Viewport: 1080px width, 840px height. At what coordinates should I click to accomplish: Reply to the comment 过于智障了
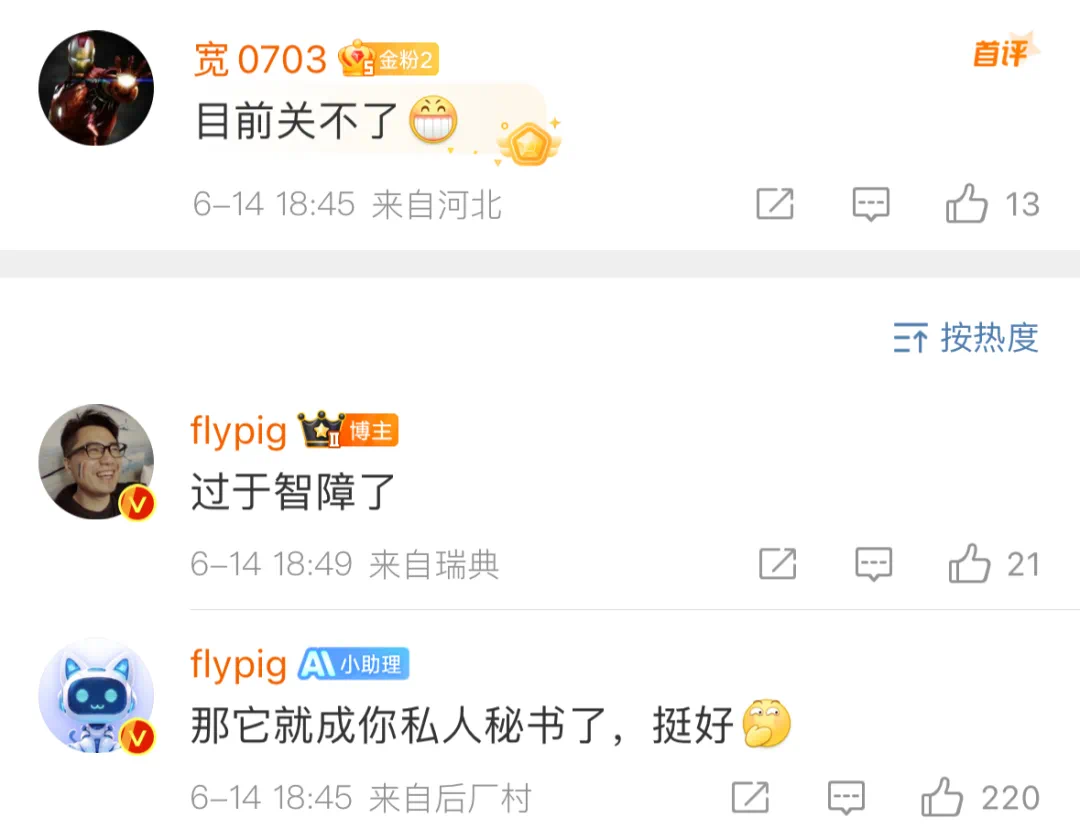(873, 564)
